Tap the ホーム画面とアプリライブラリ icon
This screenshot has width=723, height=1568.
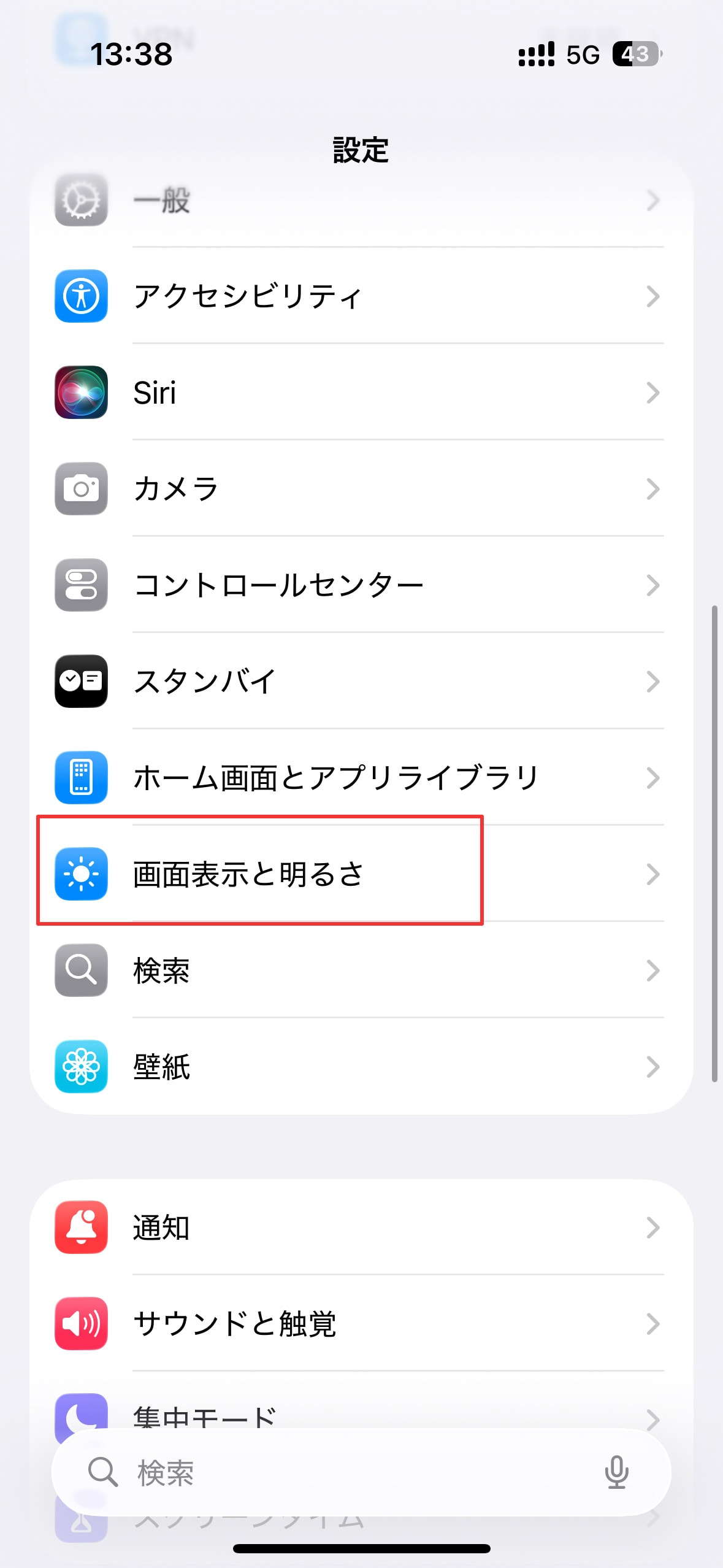click(80, 778)
